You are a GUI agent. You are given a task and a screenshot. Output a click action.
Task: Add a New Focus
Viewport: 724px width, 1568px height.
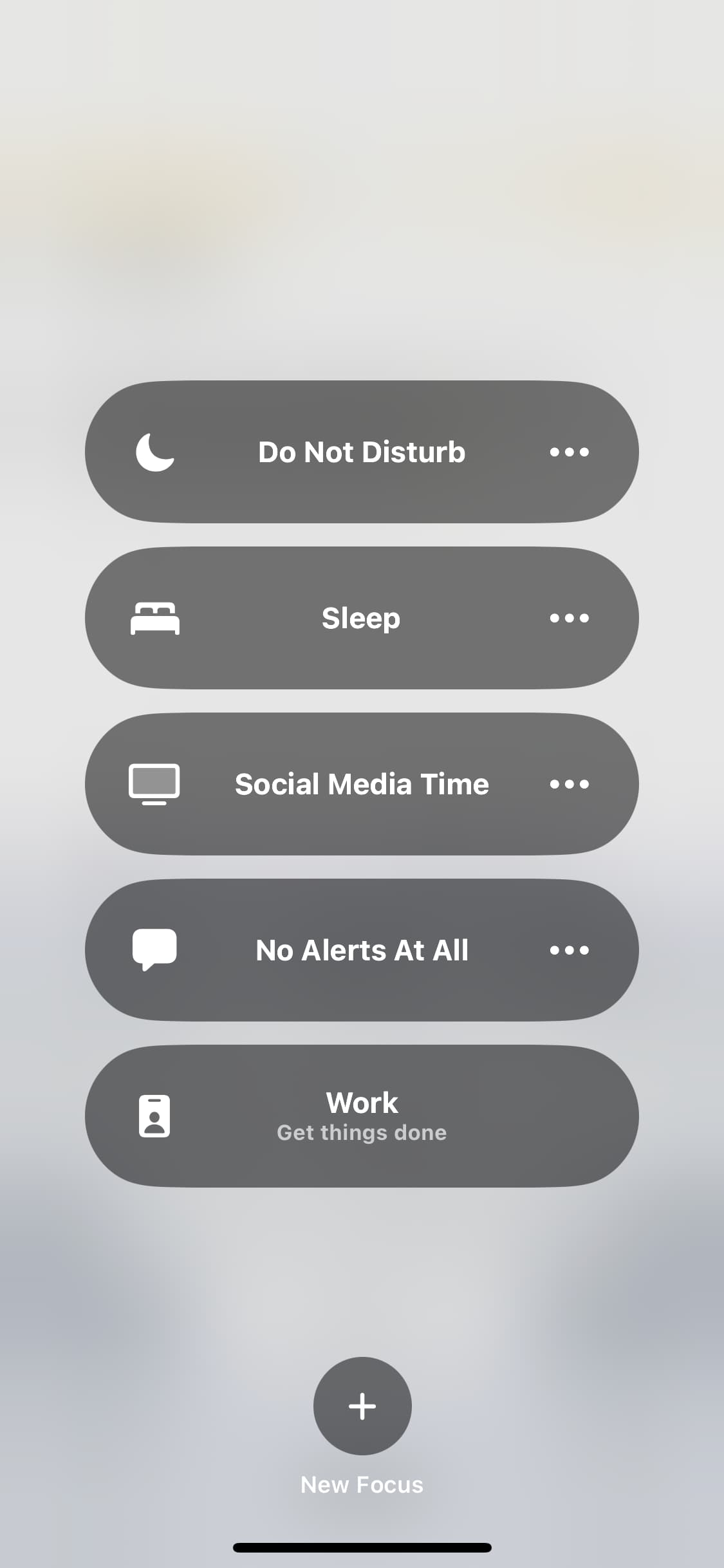pos(362,1406)
